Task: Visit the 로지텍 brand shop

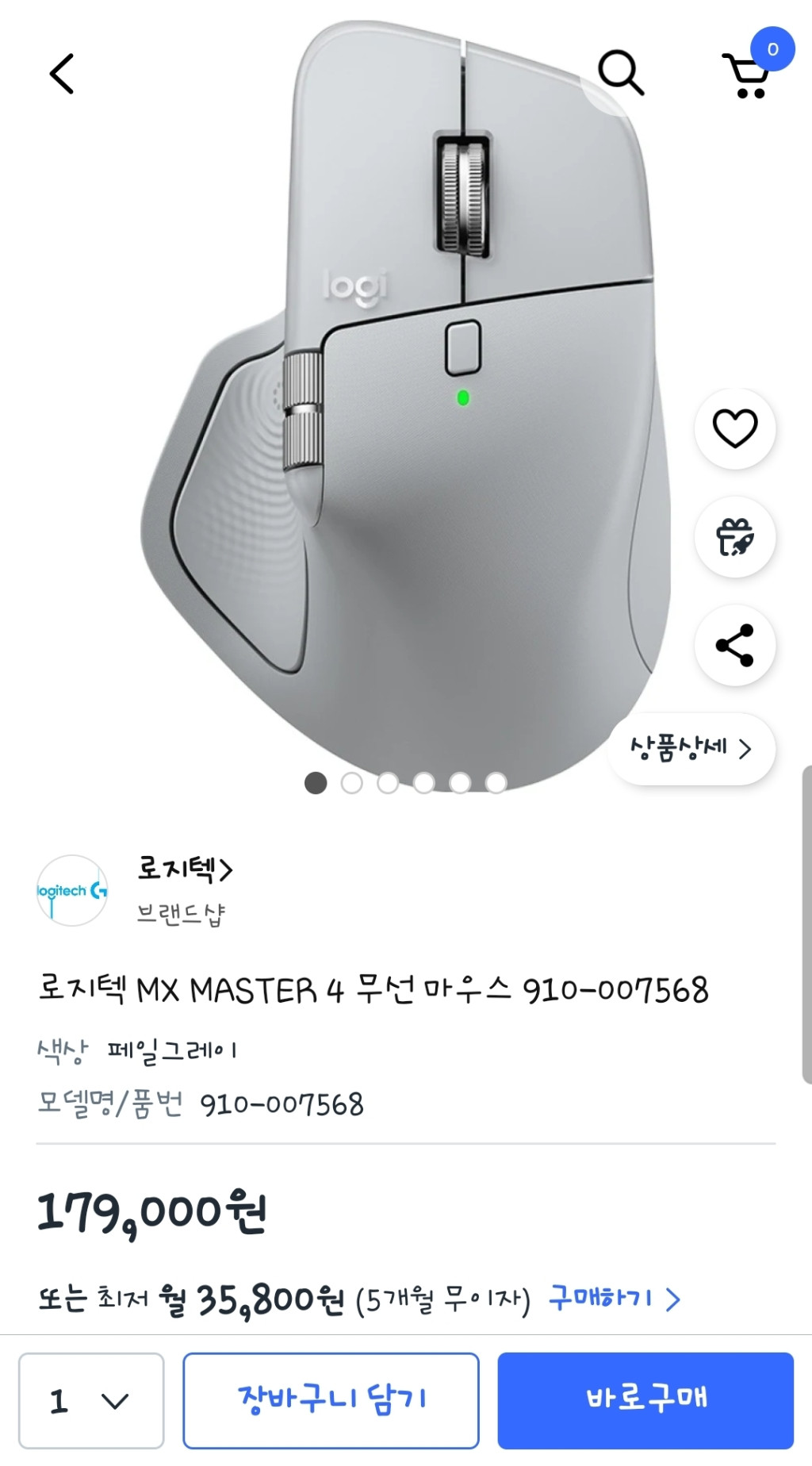Action: tap(185, 870)
